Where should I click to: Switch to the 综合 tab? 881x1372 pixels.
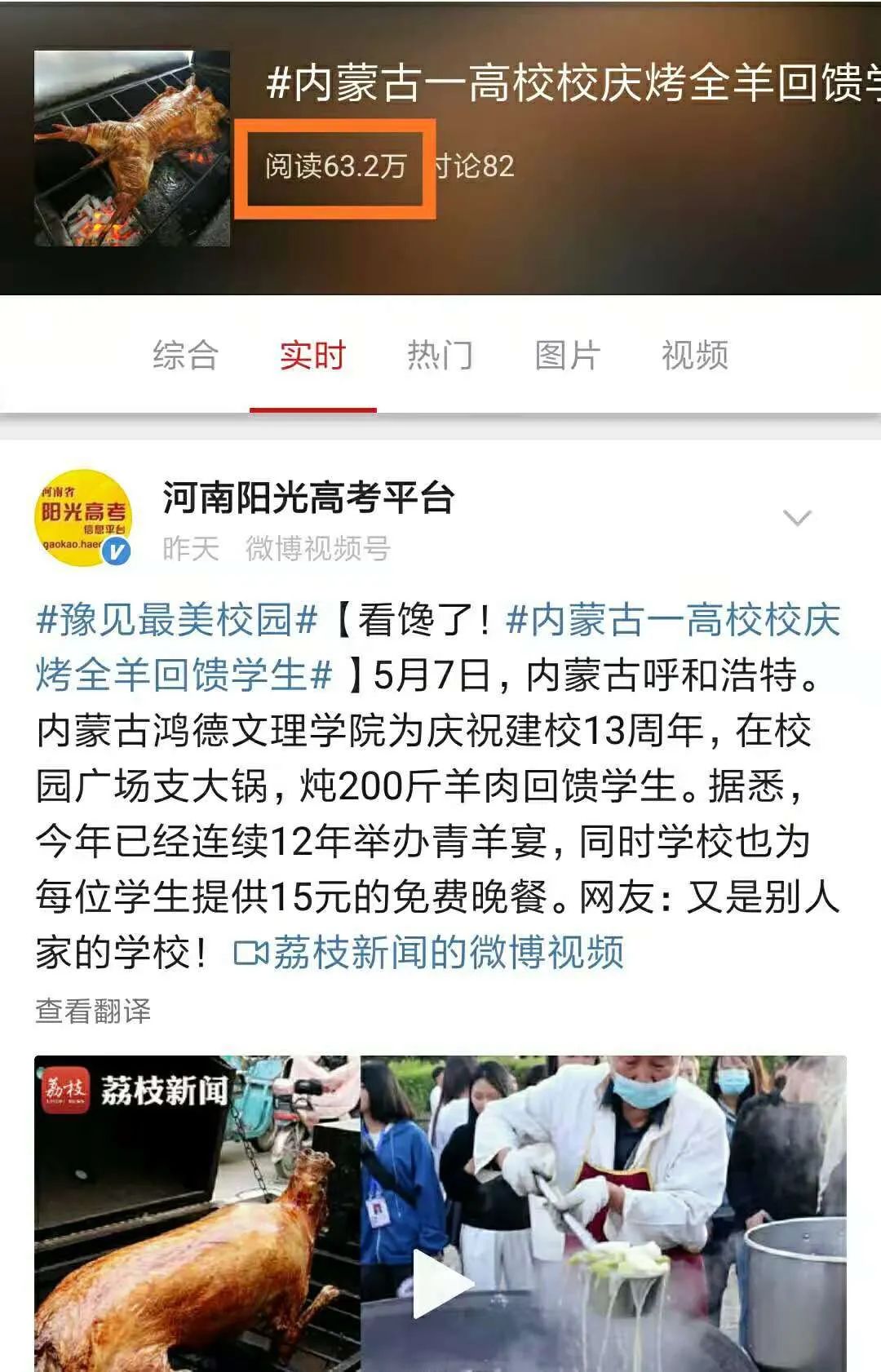185,356
